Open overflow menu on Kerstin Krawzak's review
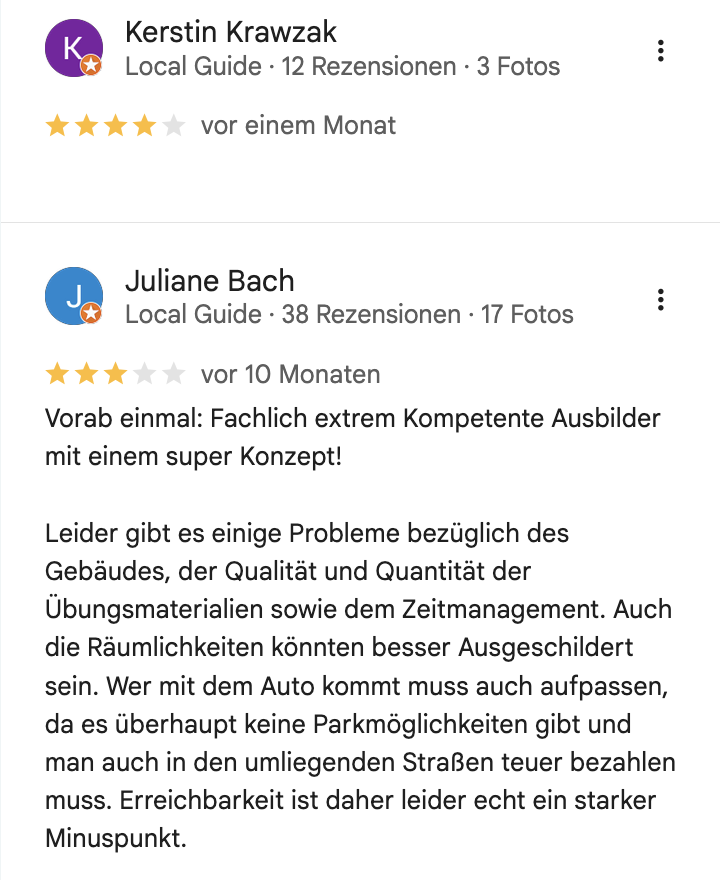This screenshot has width=720, height=880. coord(661,51)
